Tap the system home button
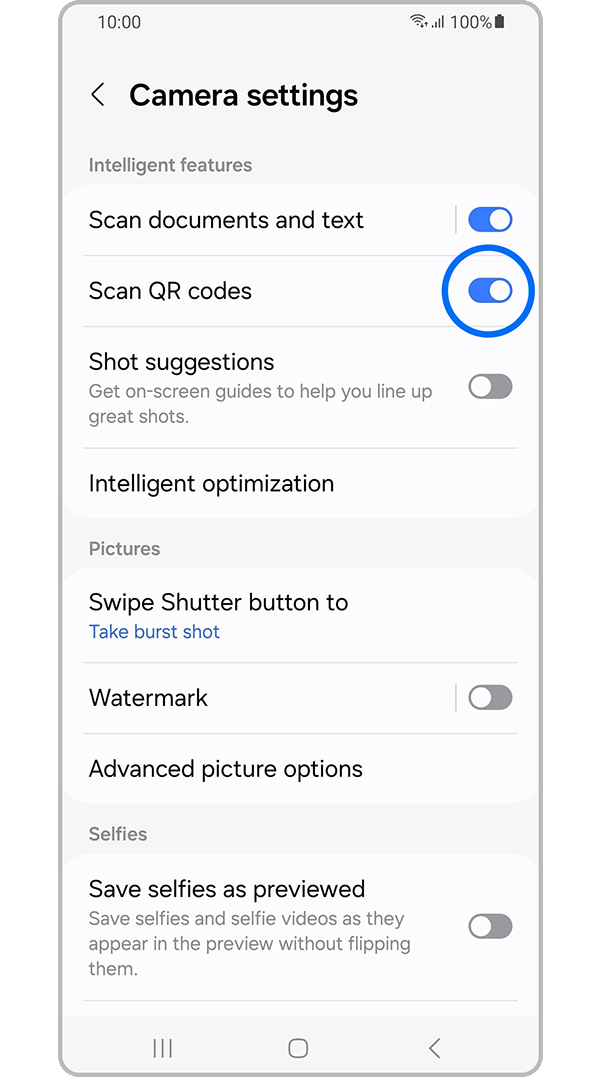This screenshot has width=600, height=1077. pos(298,1048)
